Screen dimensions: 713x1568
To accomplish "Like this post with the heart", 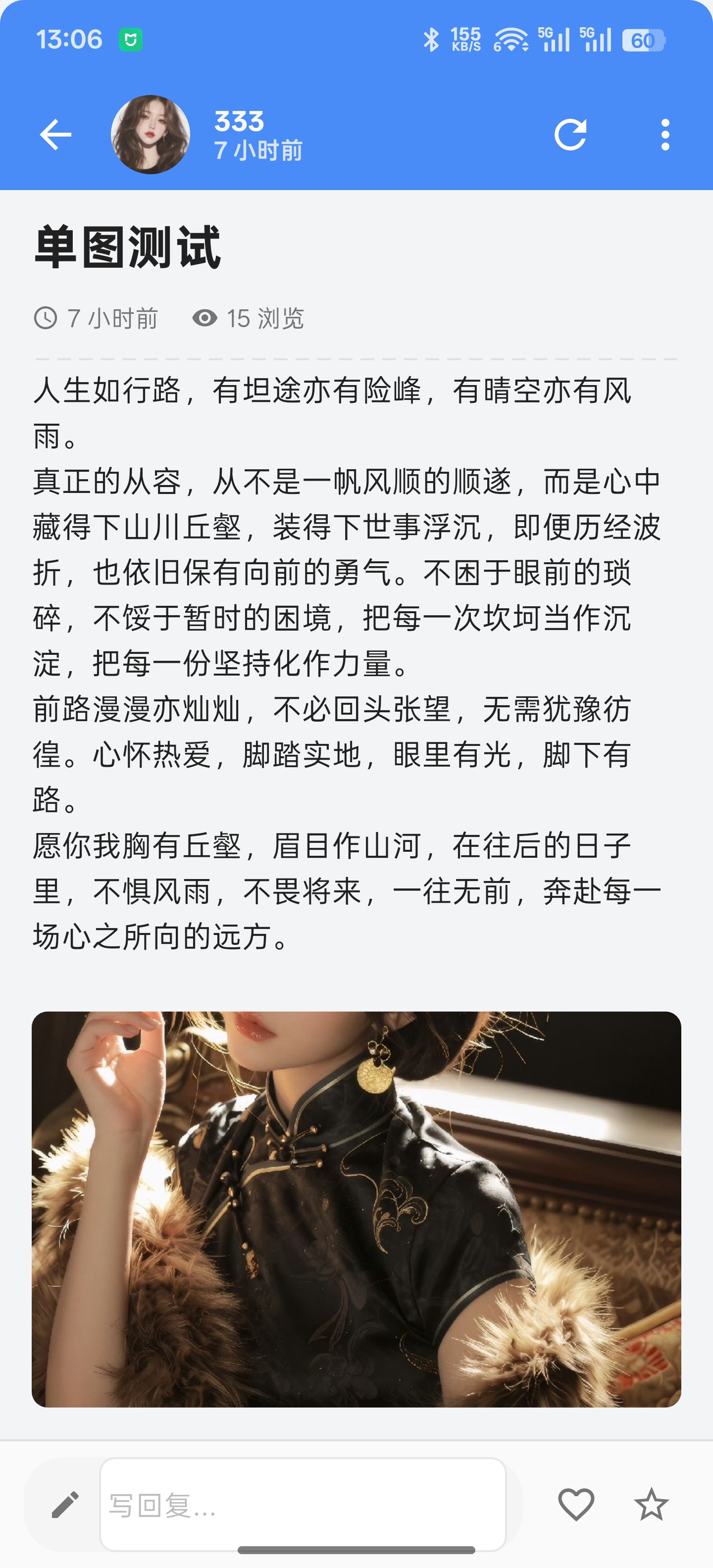I will point(576,1505).
